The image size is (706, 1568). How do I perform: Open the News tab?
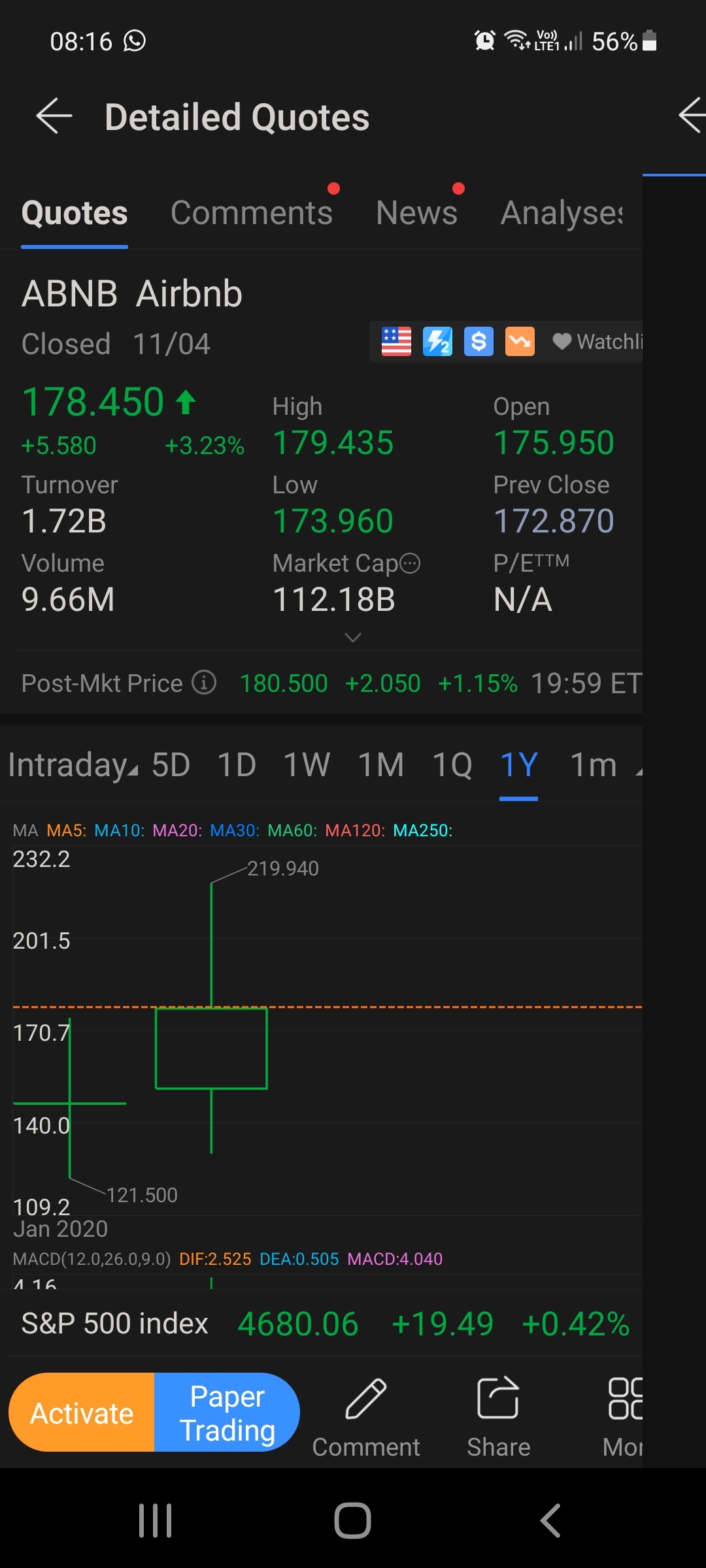(x=416, y=213)
